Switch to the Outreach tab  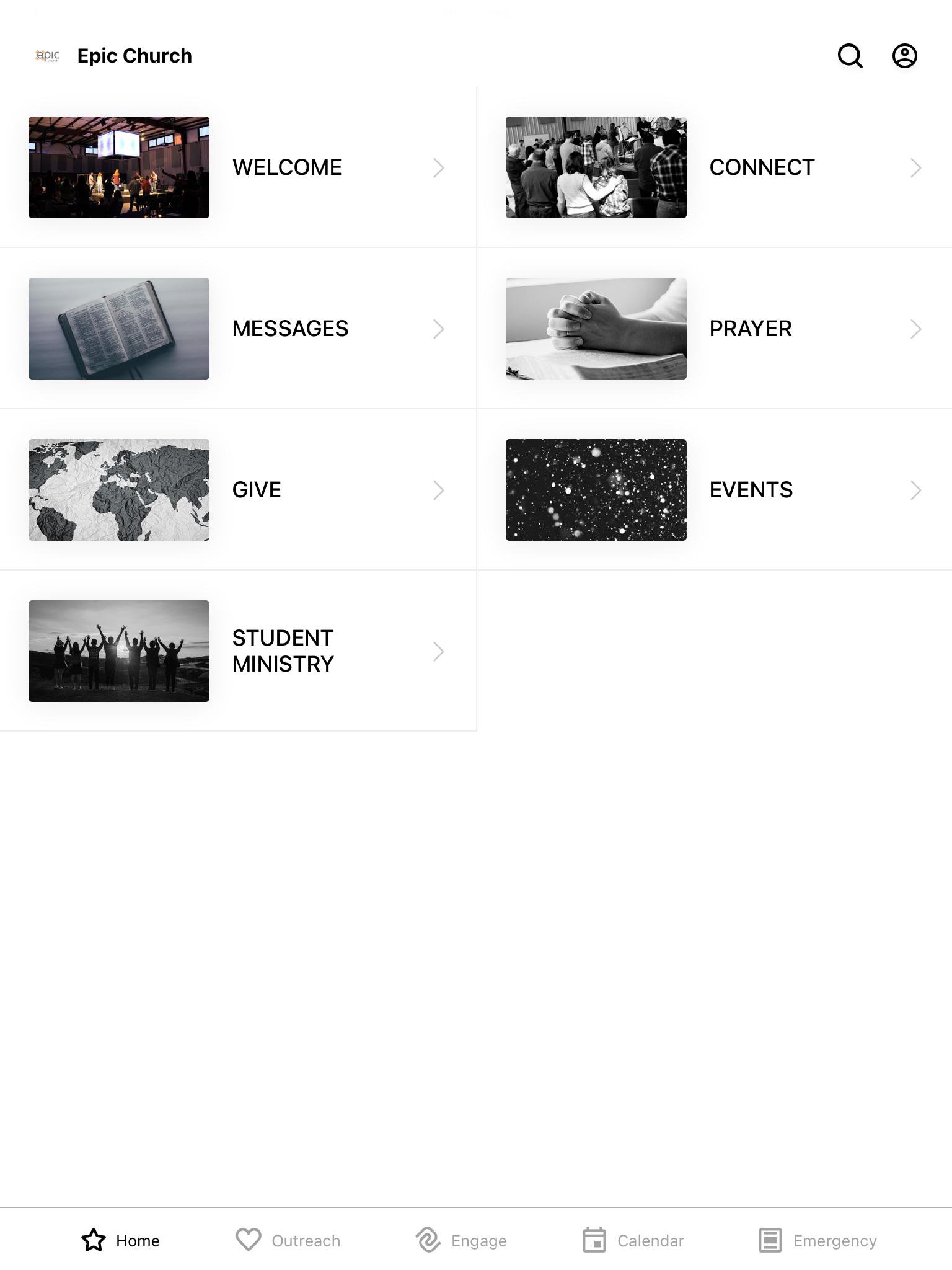[x=288, y=1240]
